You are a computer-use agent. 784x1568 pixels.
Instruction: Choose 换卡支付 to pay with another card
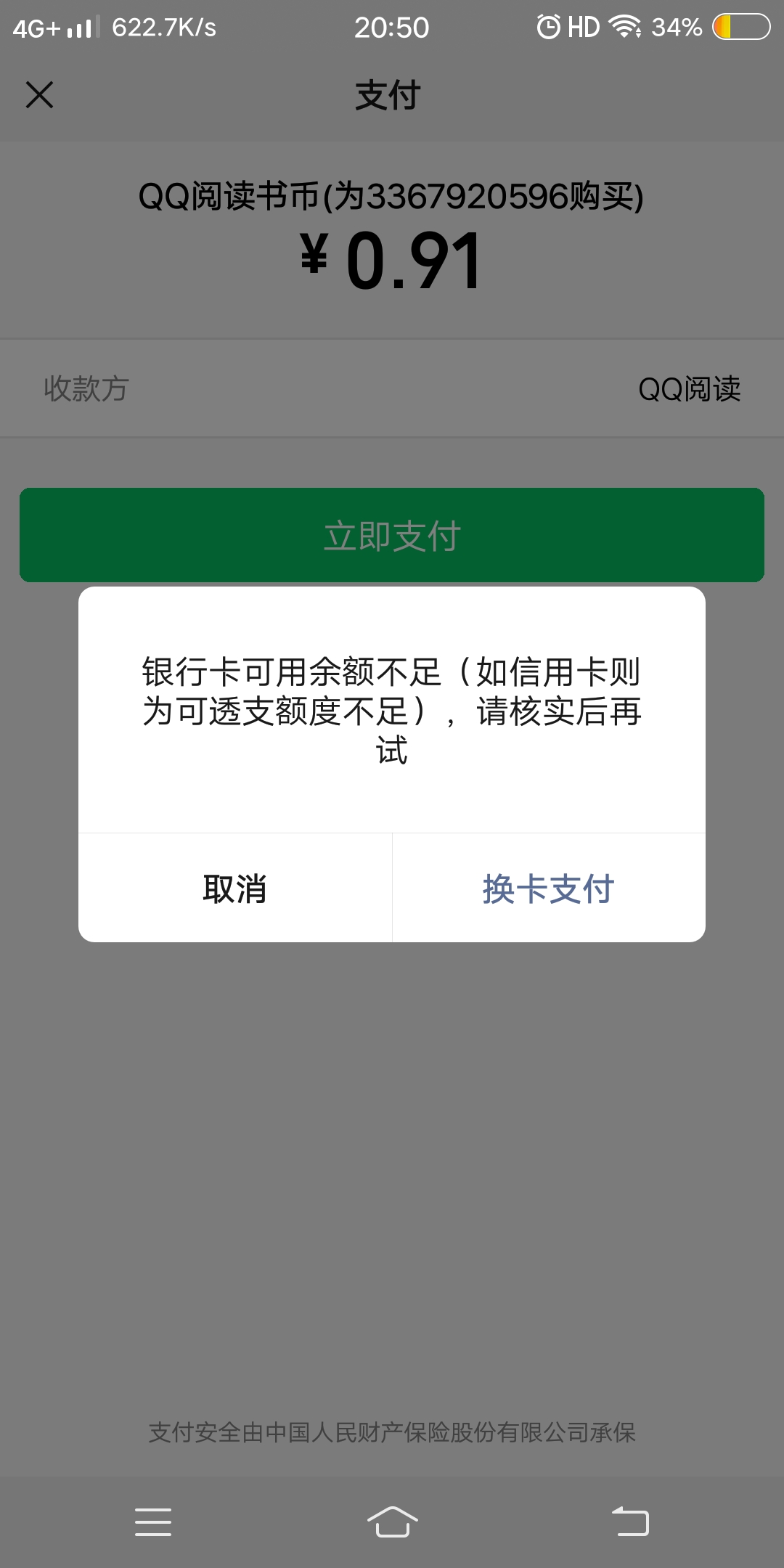click(549, 889)
